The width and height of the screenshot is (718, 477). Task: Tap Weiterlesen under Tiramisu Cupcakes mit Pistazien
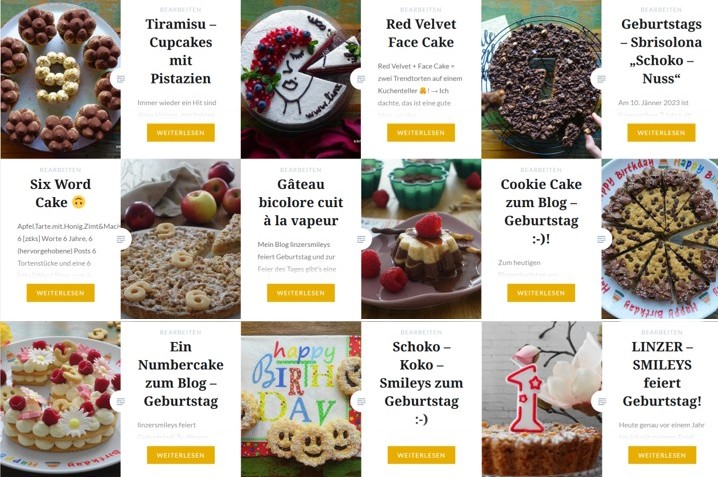tap(180, 132)
